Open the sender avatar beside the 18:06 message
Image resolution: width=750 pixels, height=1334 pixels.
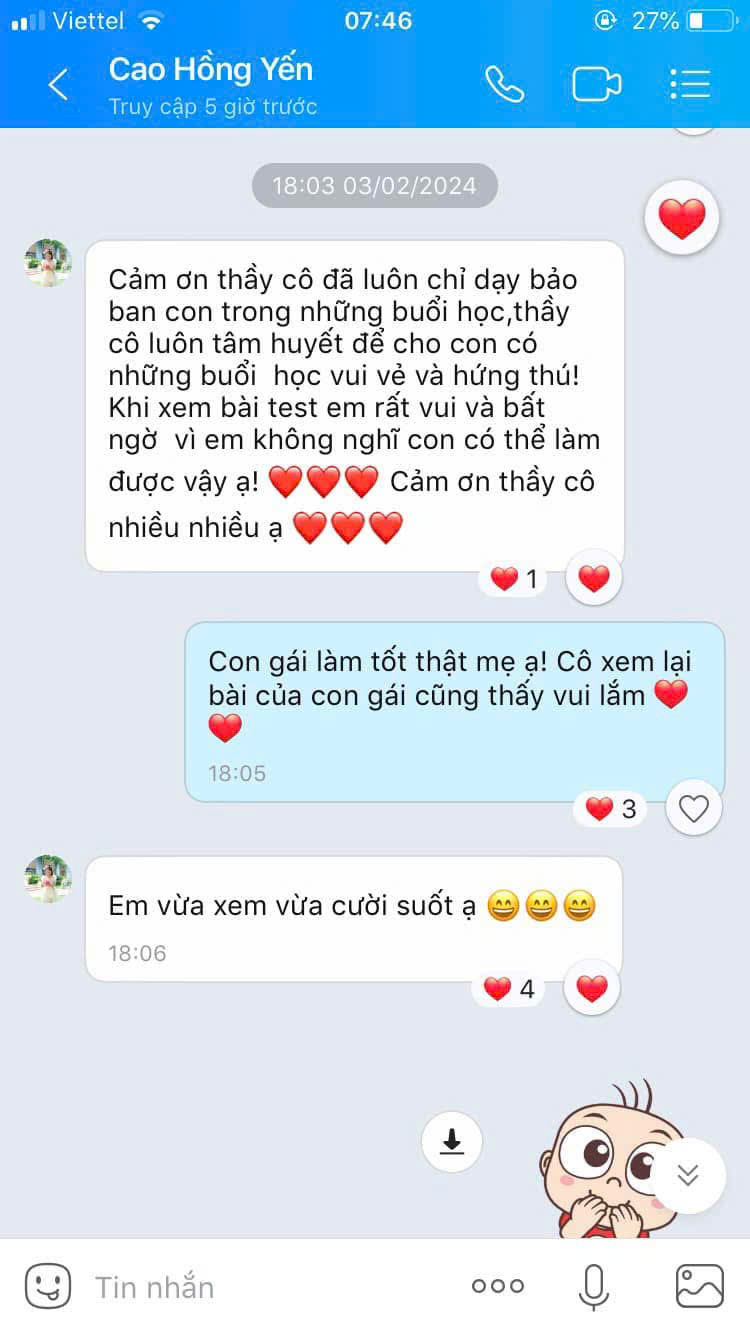point(48,879)
